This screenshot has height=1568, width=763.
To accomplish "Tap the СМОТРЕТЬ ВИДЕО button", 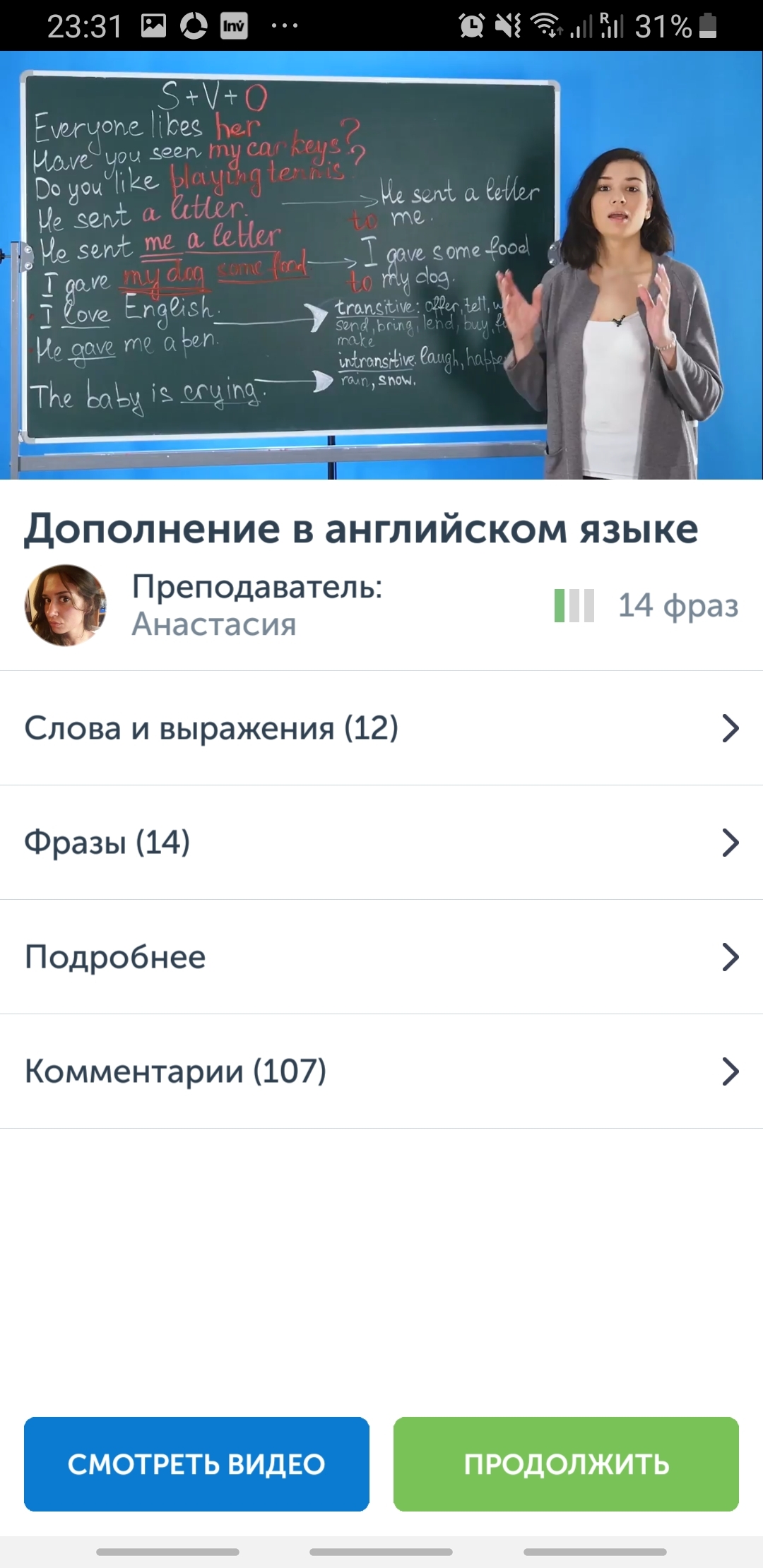I will tap(196, 1463).
